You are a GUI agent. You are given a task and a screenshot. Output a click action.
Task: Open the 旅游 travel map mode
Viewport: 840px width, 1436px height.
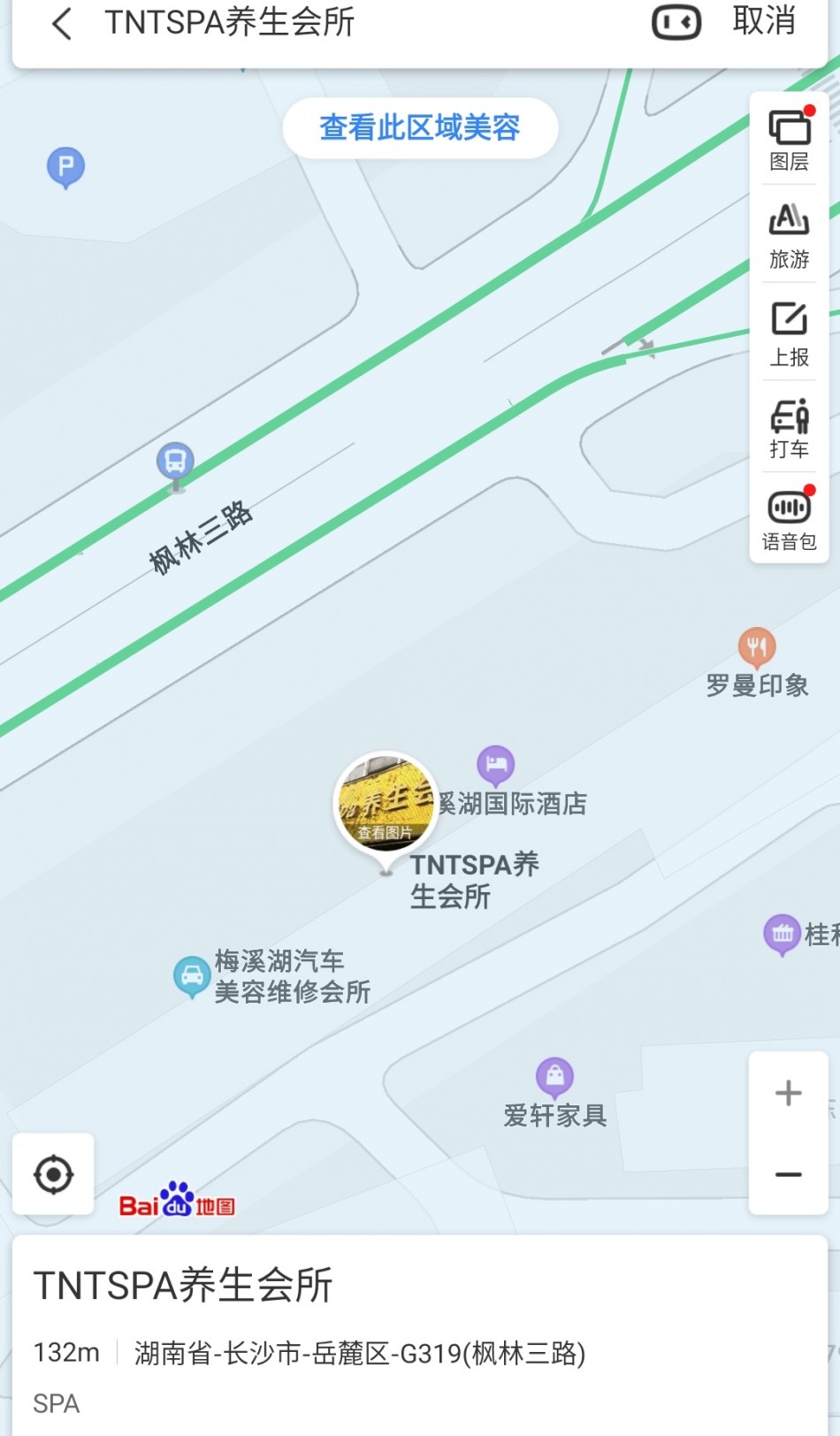tap(789, 236)
